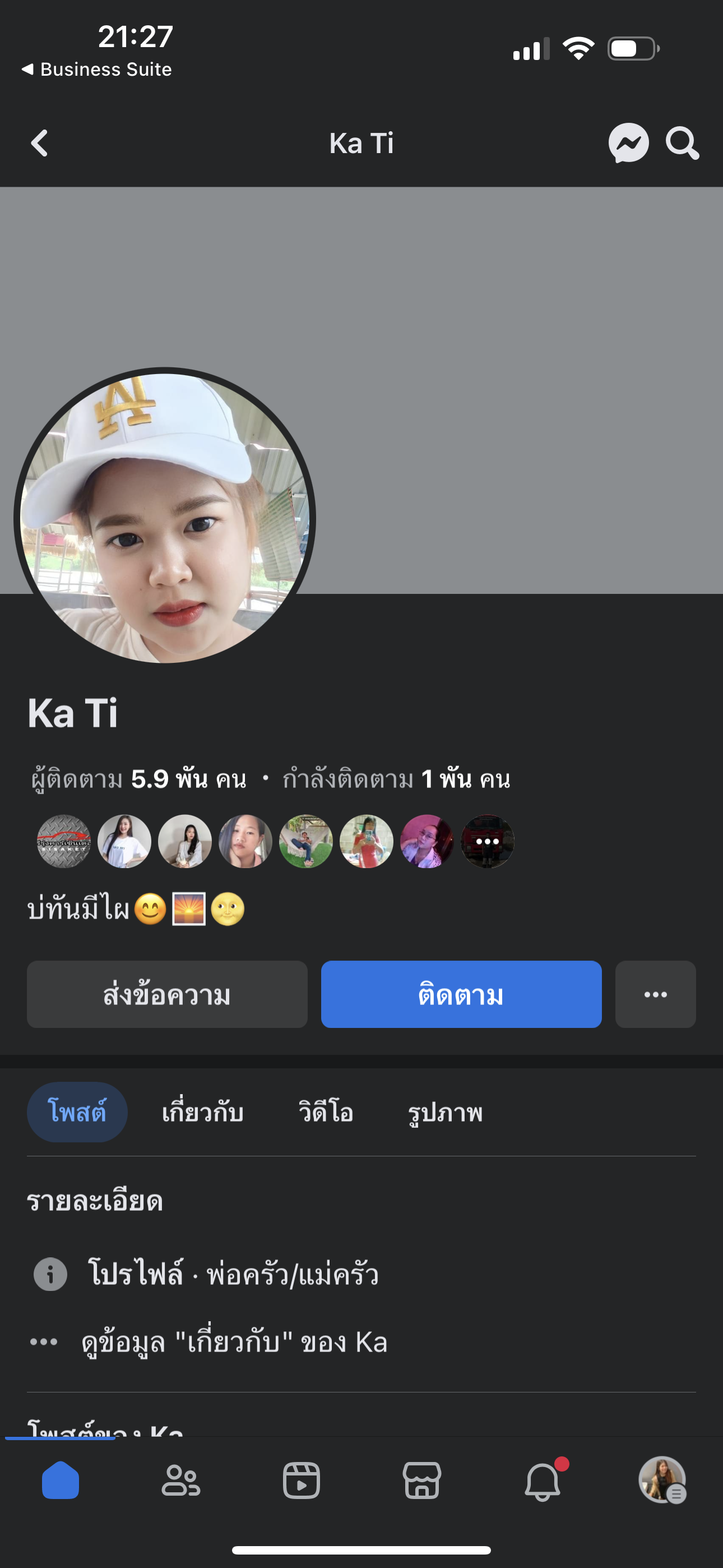The height and width of the screenshot is (1568, 723).
Task: Tap the ส่งข้อความ message button
Action: coord(167,994)
